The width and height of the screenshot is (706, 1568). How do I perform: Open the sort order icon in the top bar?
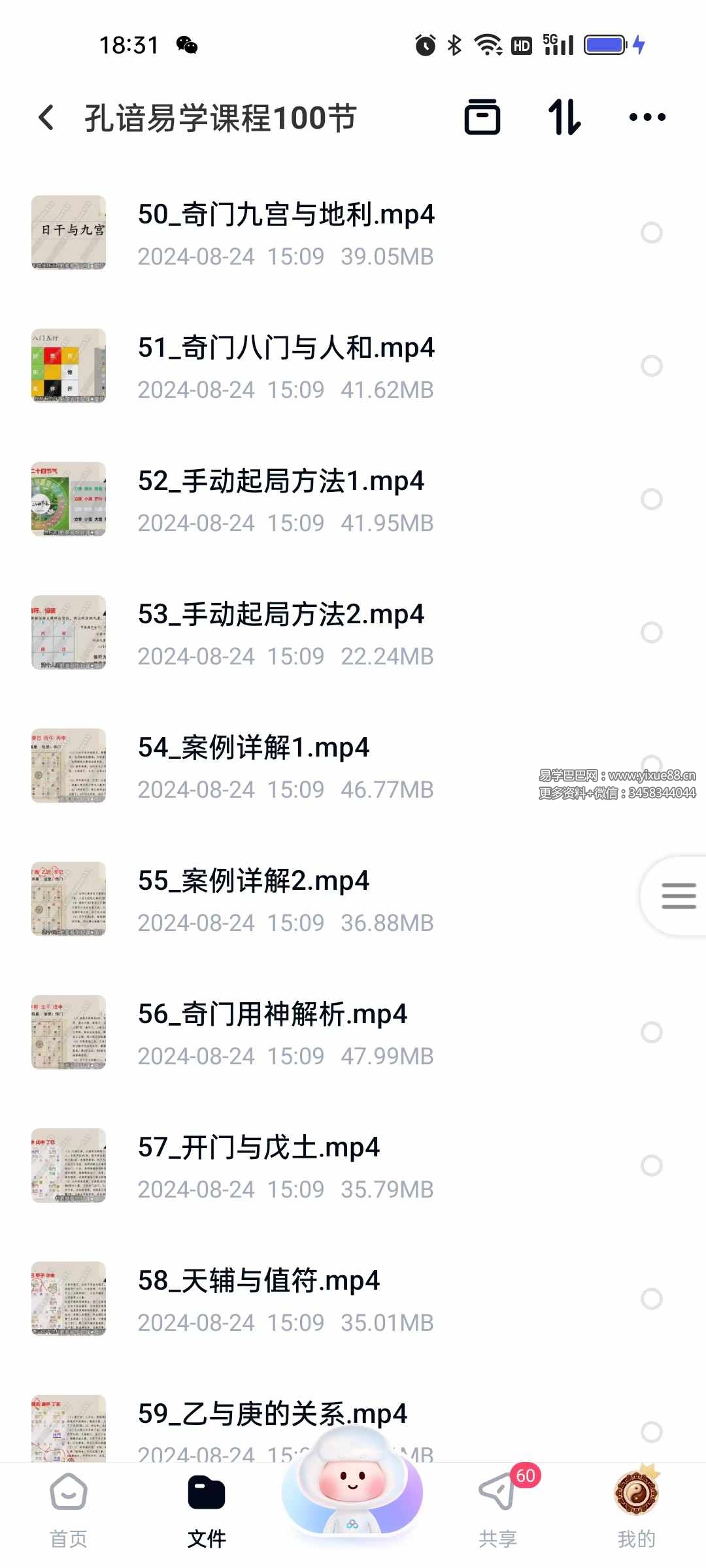click(x=563, y=116)
